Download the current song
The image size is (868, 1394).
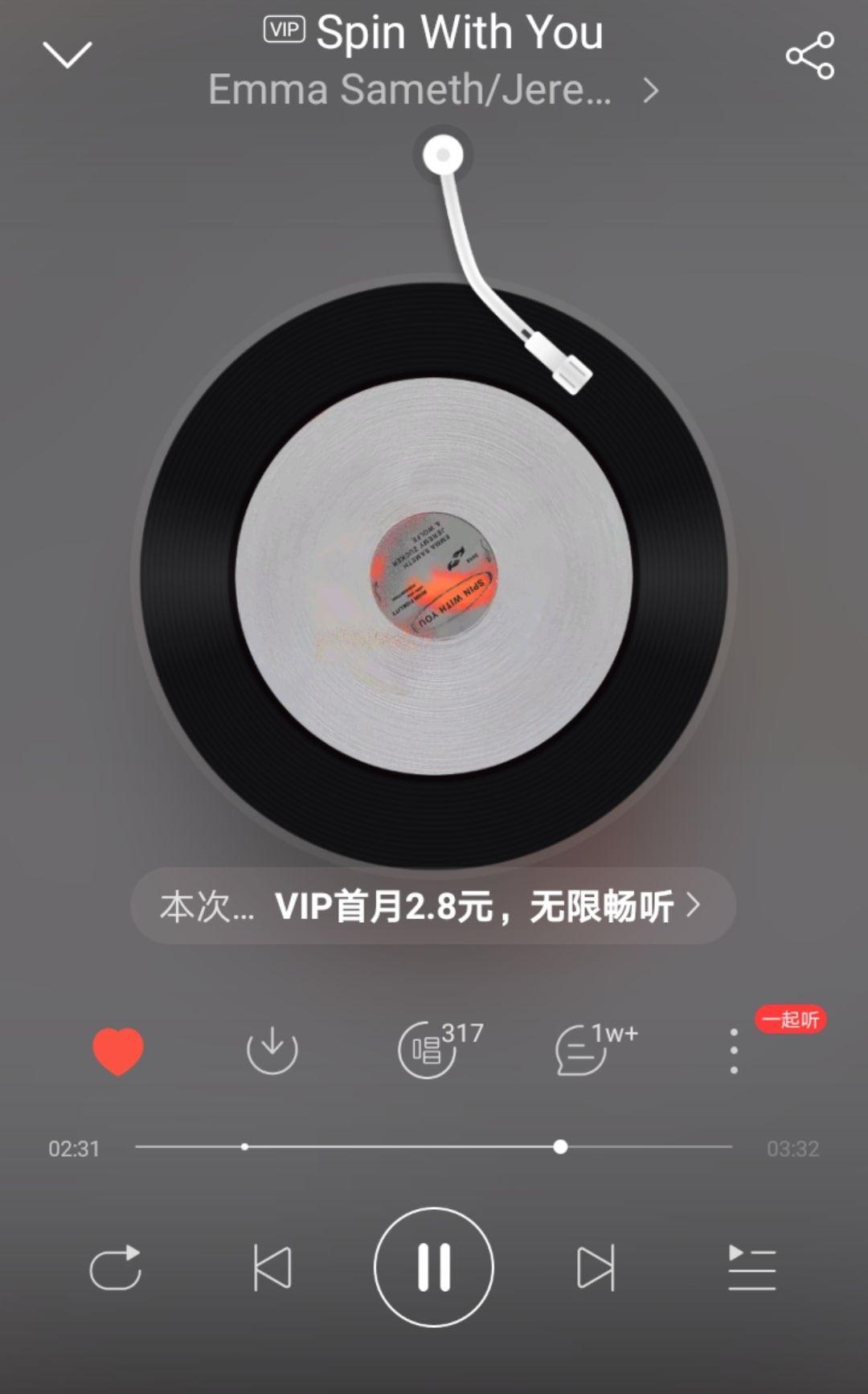(x=272, y=1050)
